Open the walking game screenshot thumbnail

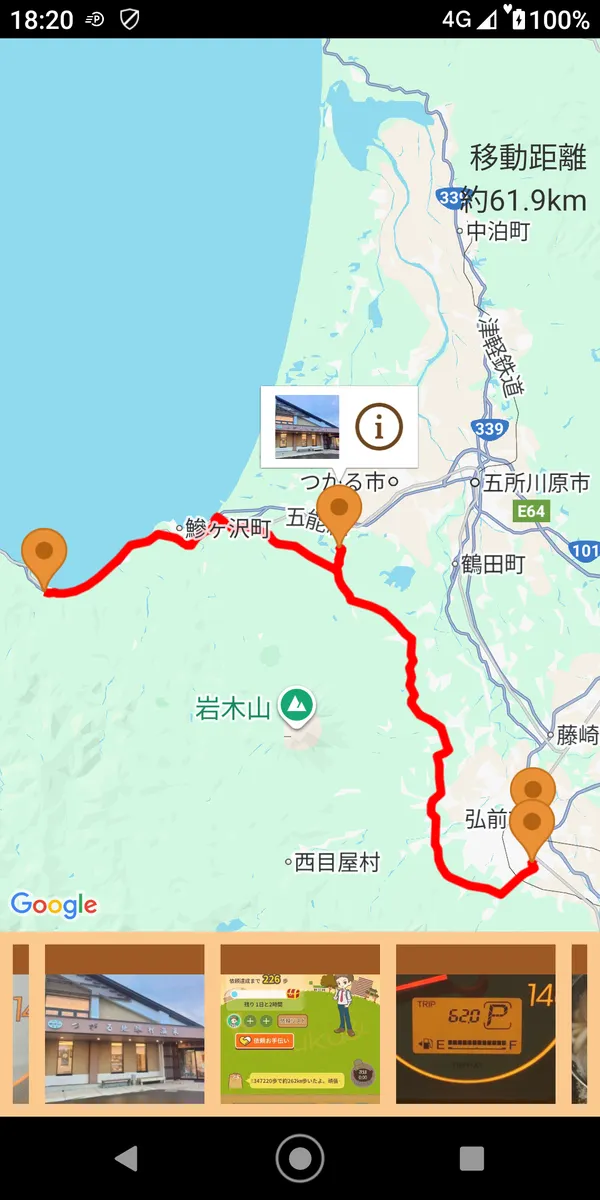pyautogui.click(x=300, y=1023)
